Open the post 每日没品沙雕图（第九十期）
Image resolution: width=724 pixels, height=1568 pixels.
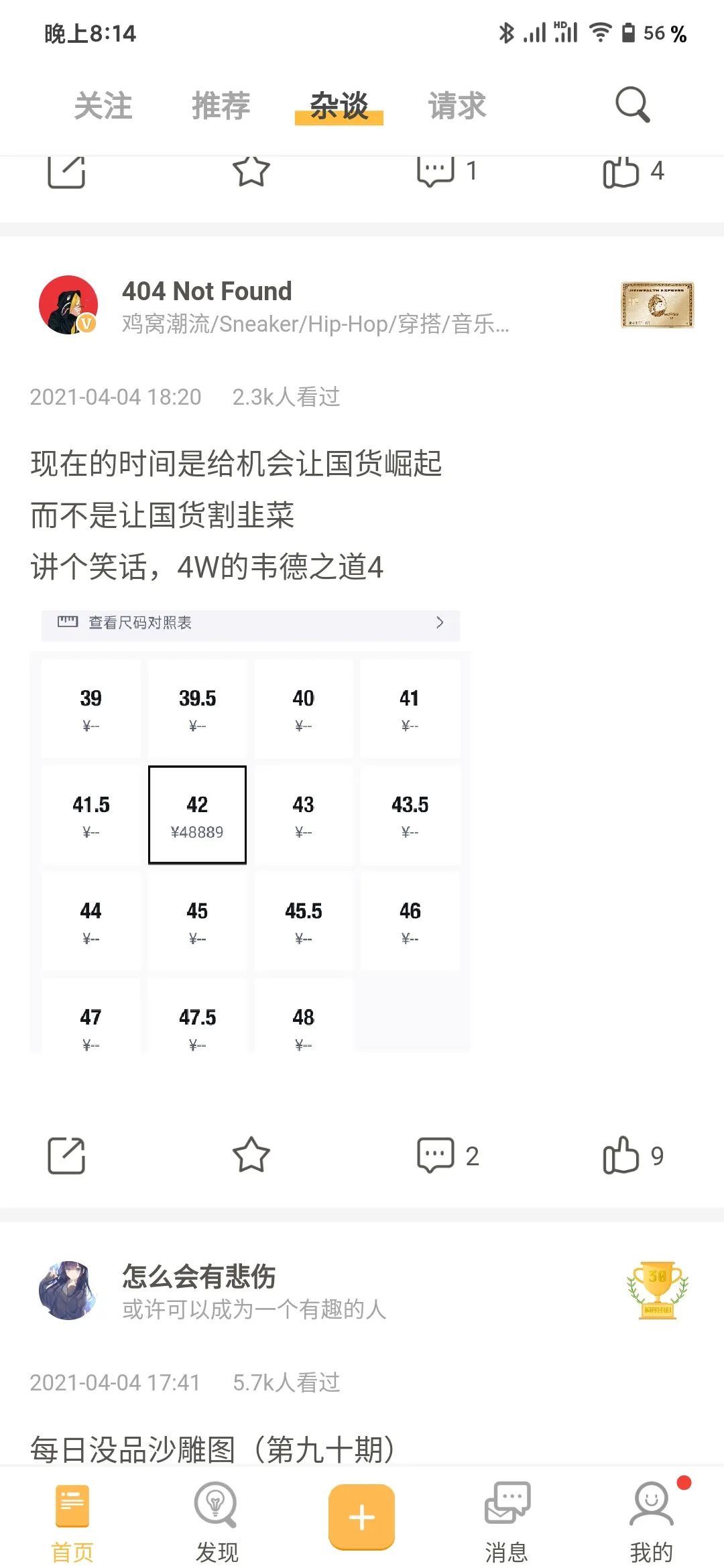(x=215, y=1449)
